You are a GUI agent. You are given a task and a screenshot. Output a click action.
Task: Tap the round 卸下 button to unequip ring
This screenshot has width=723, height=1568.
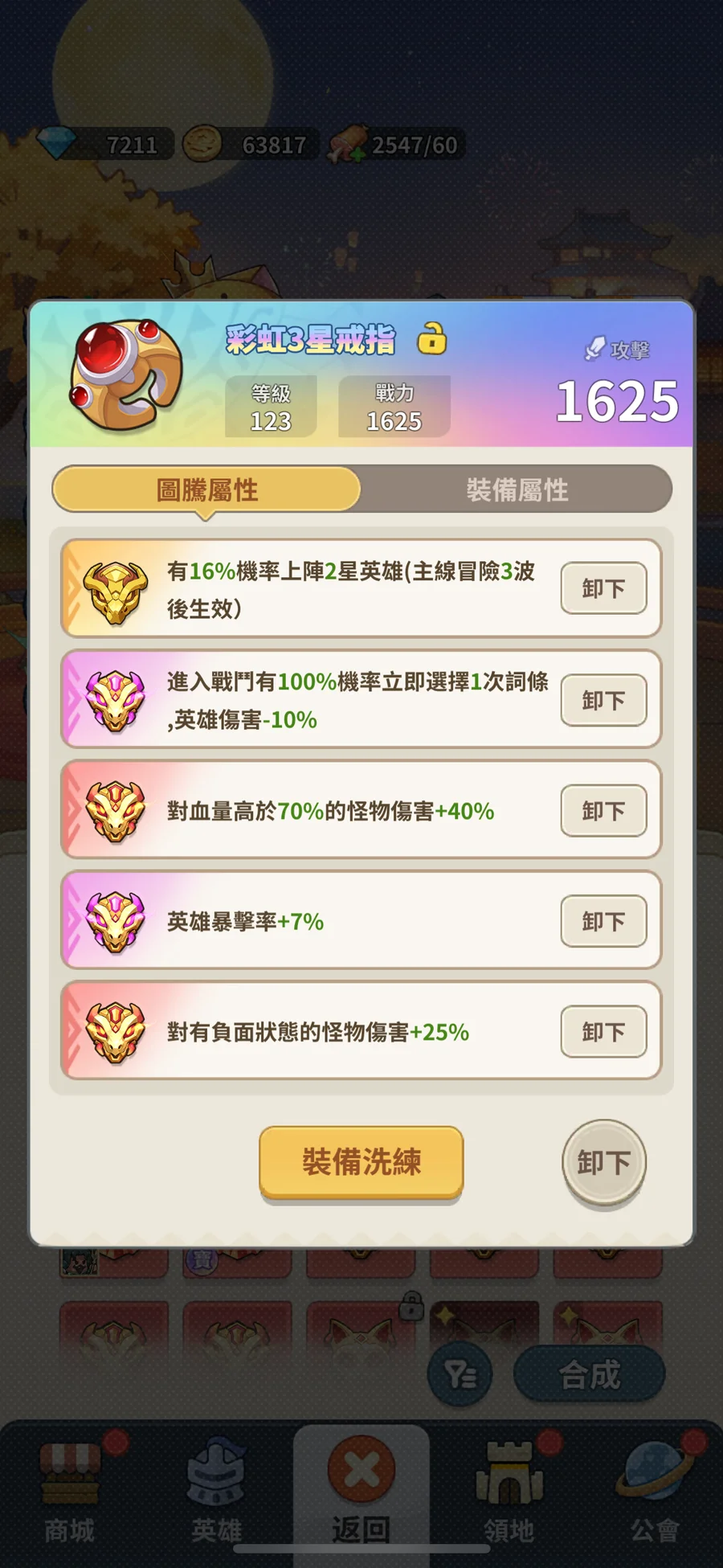[603, 1162]
